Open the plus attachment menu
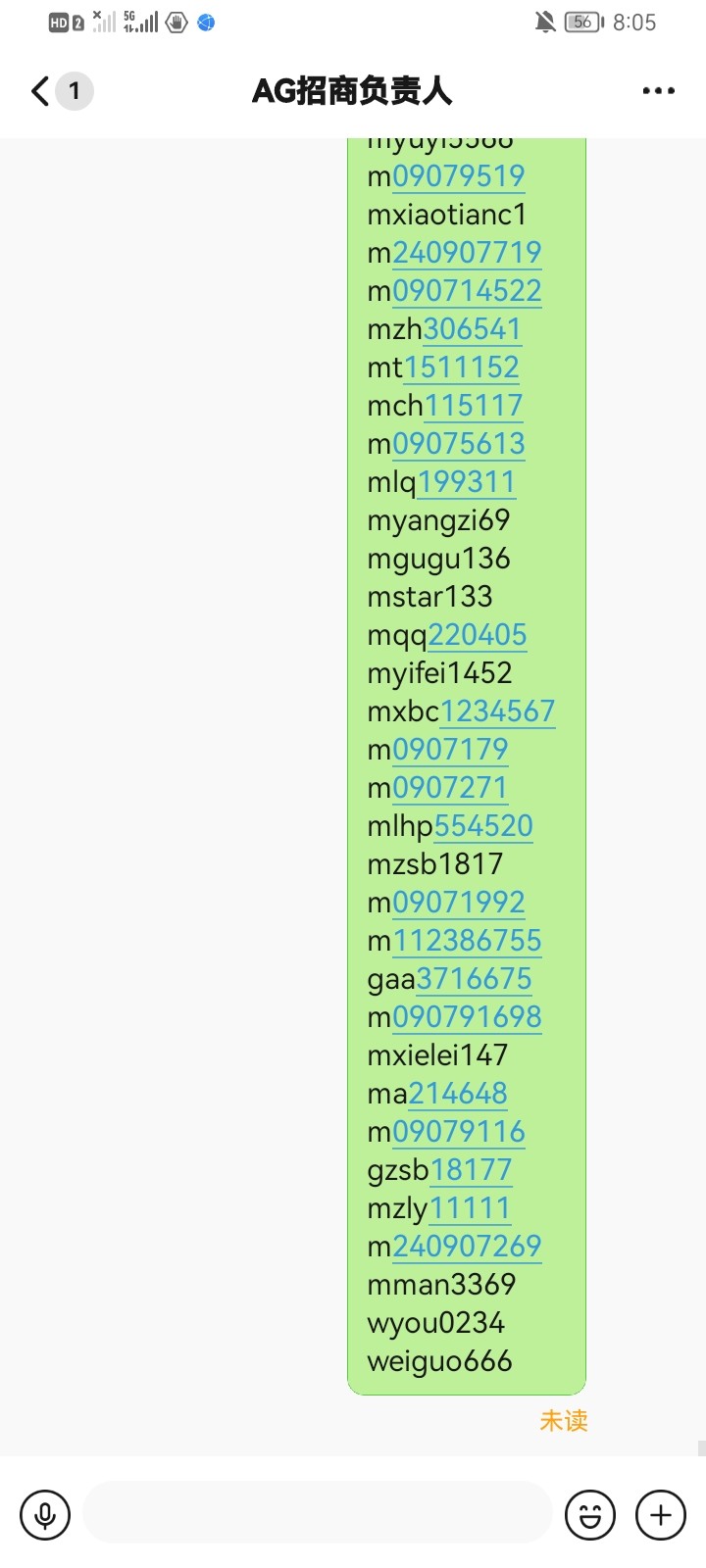Screen dimensions: 706x1568 (x=661, y=1515)
